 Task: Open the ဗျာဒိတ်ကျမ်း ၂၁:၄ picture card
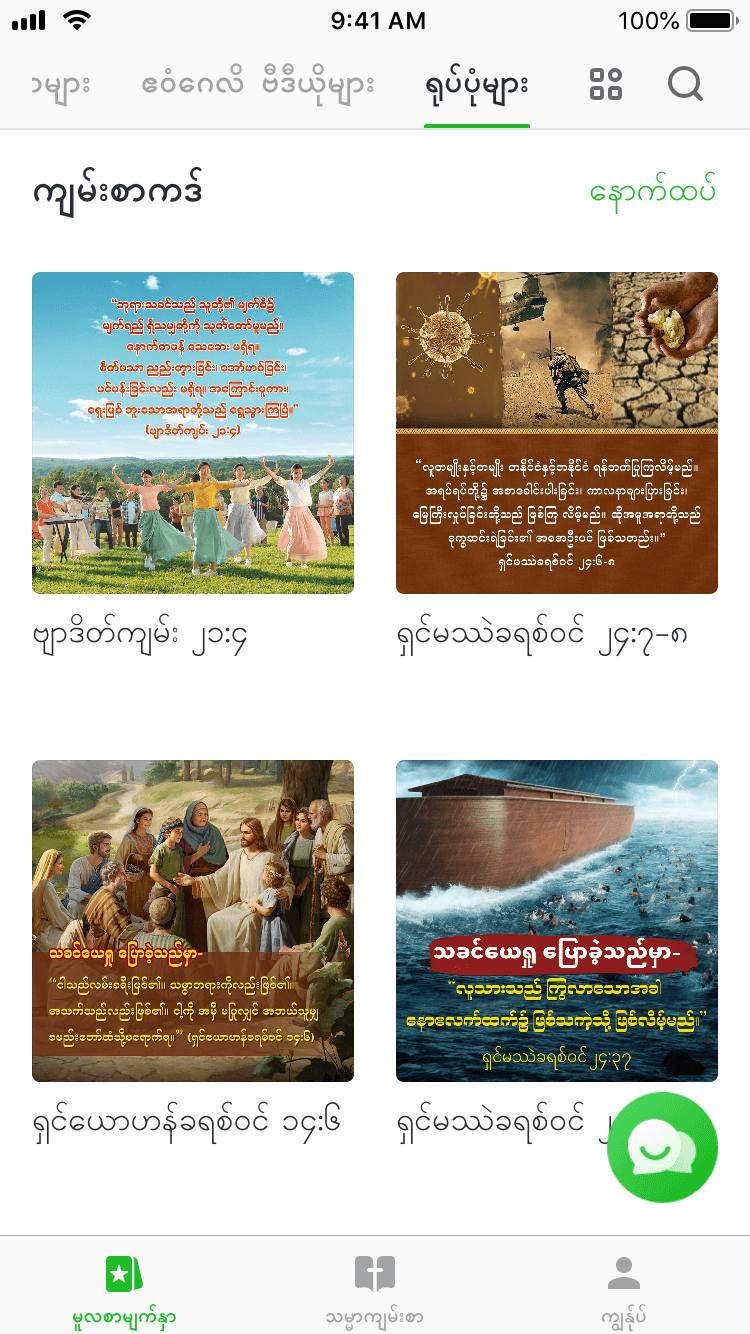tap(193, 433)
